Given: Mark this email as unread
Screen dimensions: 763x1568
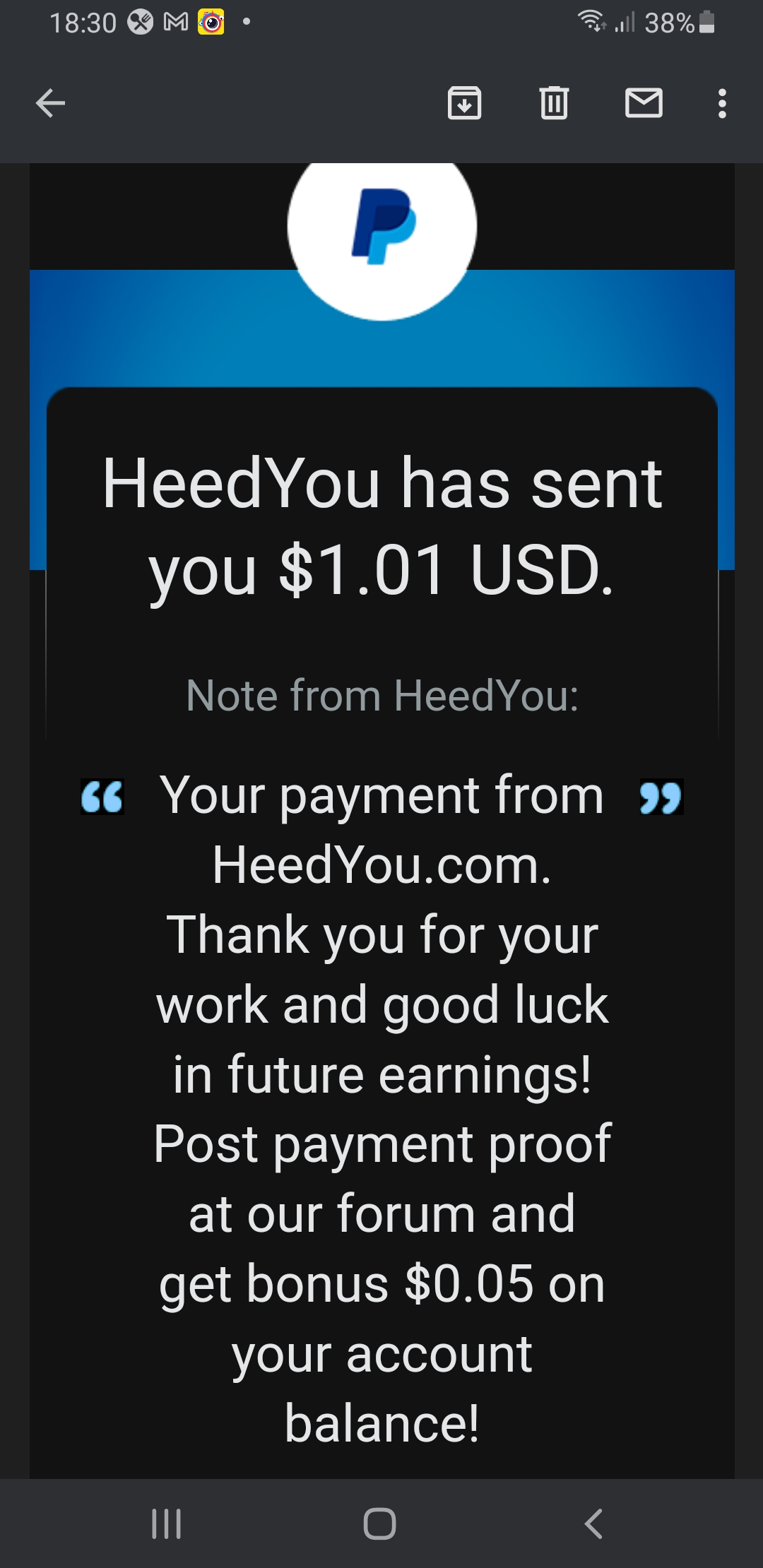Looking at the screenshot, I should (644, 103).
